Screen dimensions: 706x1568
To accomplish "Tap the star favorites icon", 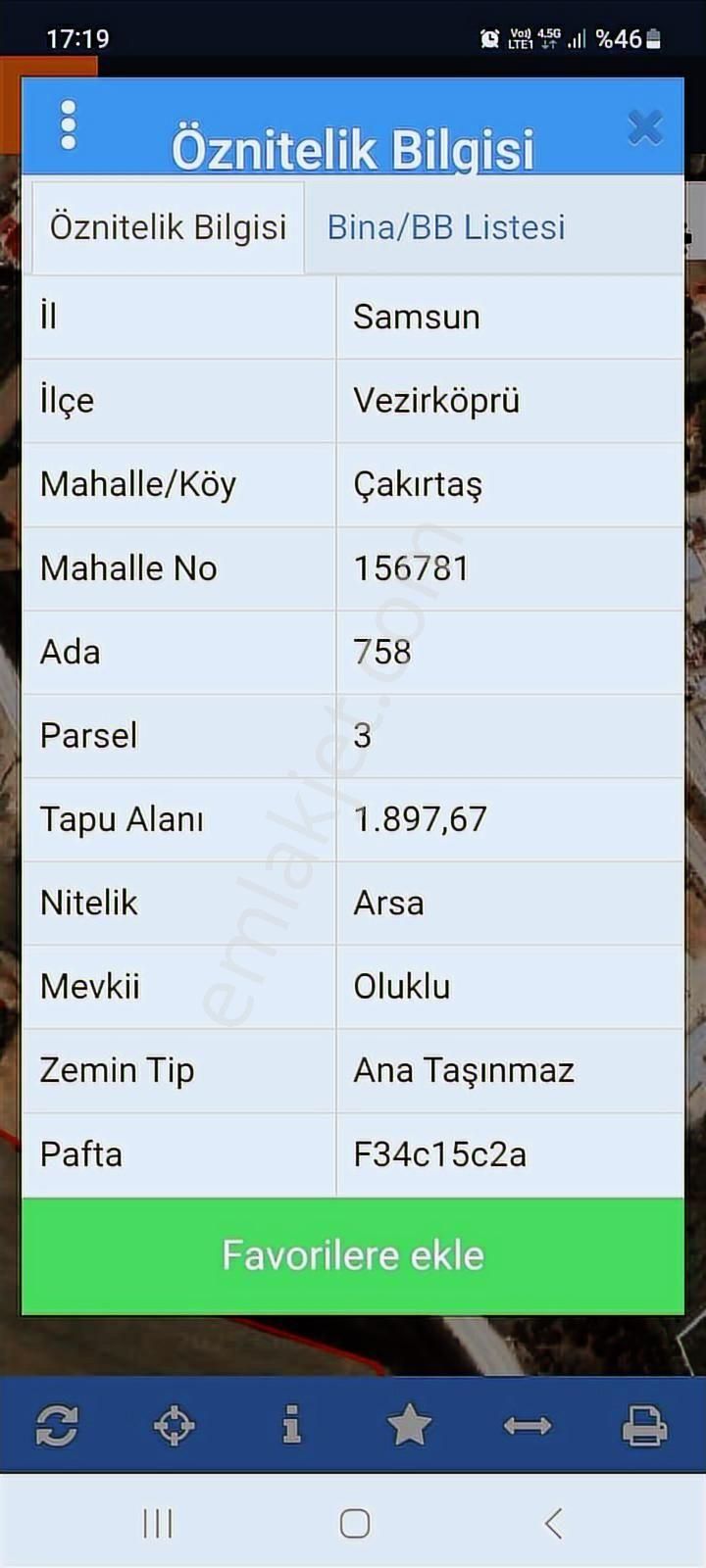I will click(x=410, y=1427).
